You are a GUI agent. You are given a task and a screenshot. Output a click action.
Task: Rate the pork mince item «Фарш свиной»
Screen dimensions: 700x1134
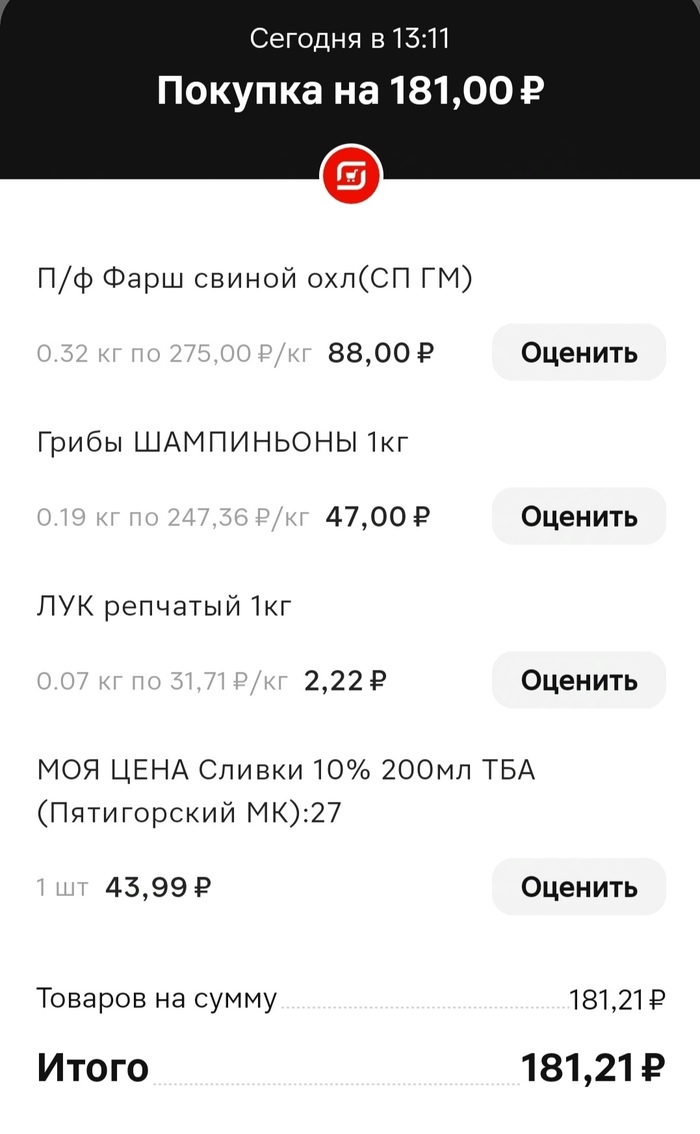578,352
